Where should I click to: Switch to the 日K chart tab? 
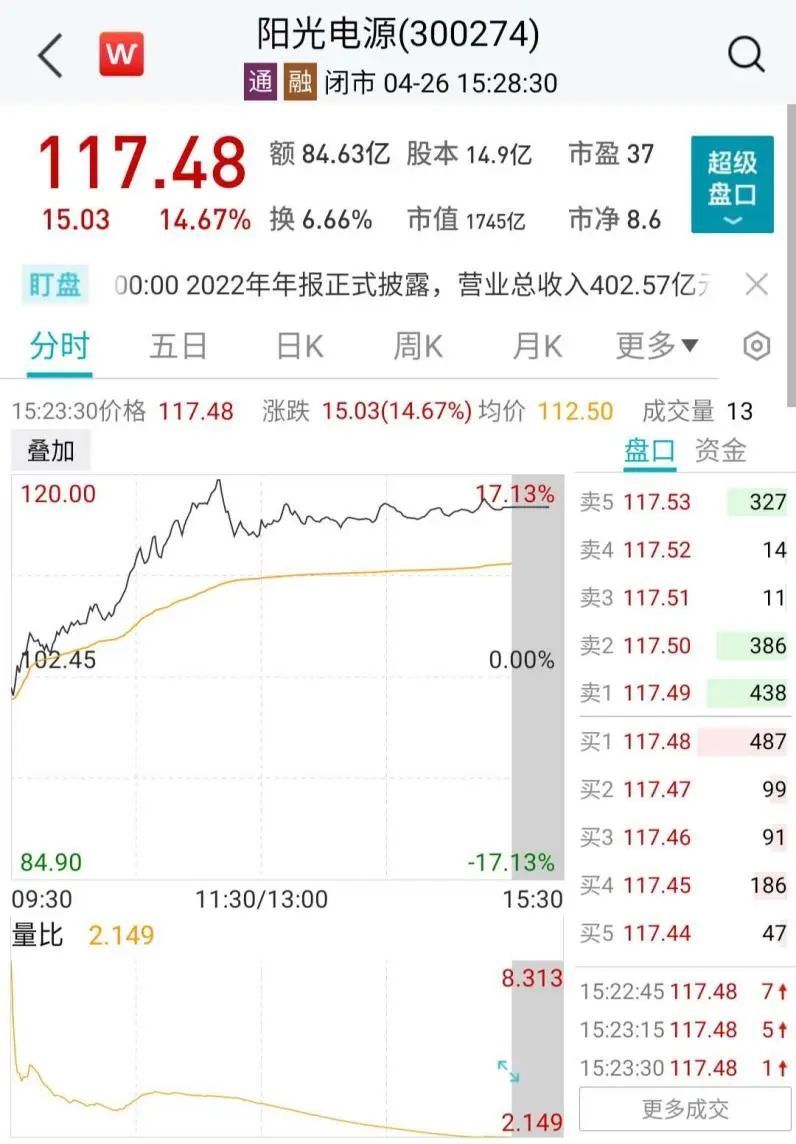click(x=299, y=347)
